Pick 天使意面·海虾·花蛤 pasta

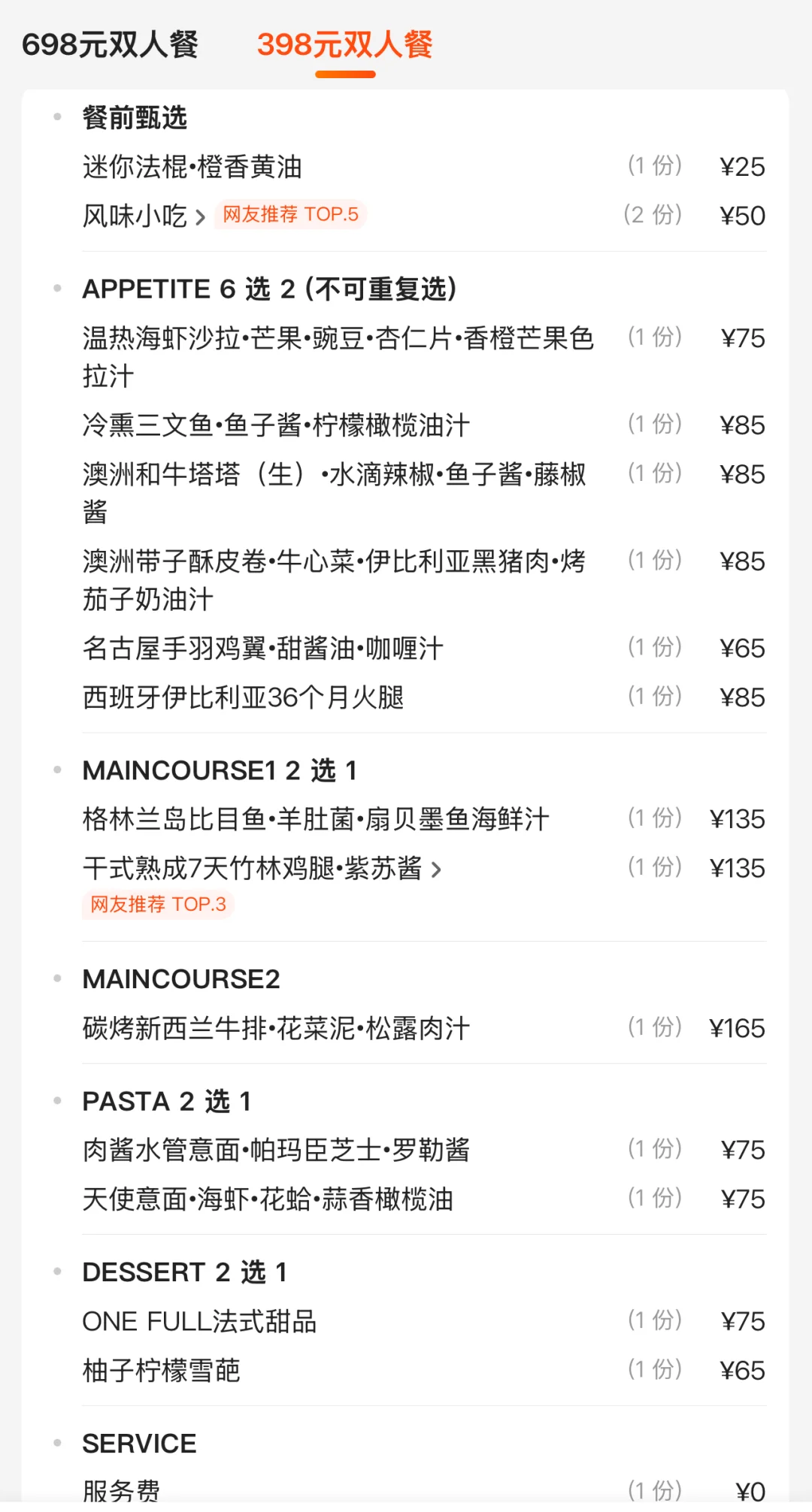pos(267,1199)
